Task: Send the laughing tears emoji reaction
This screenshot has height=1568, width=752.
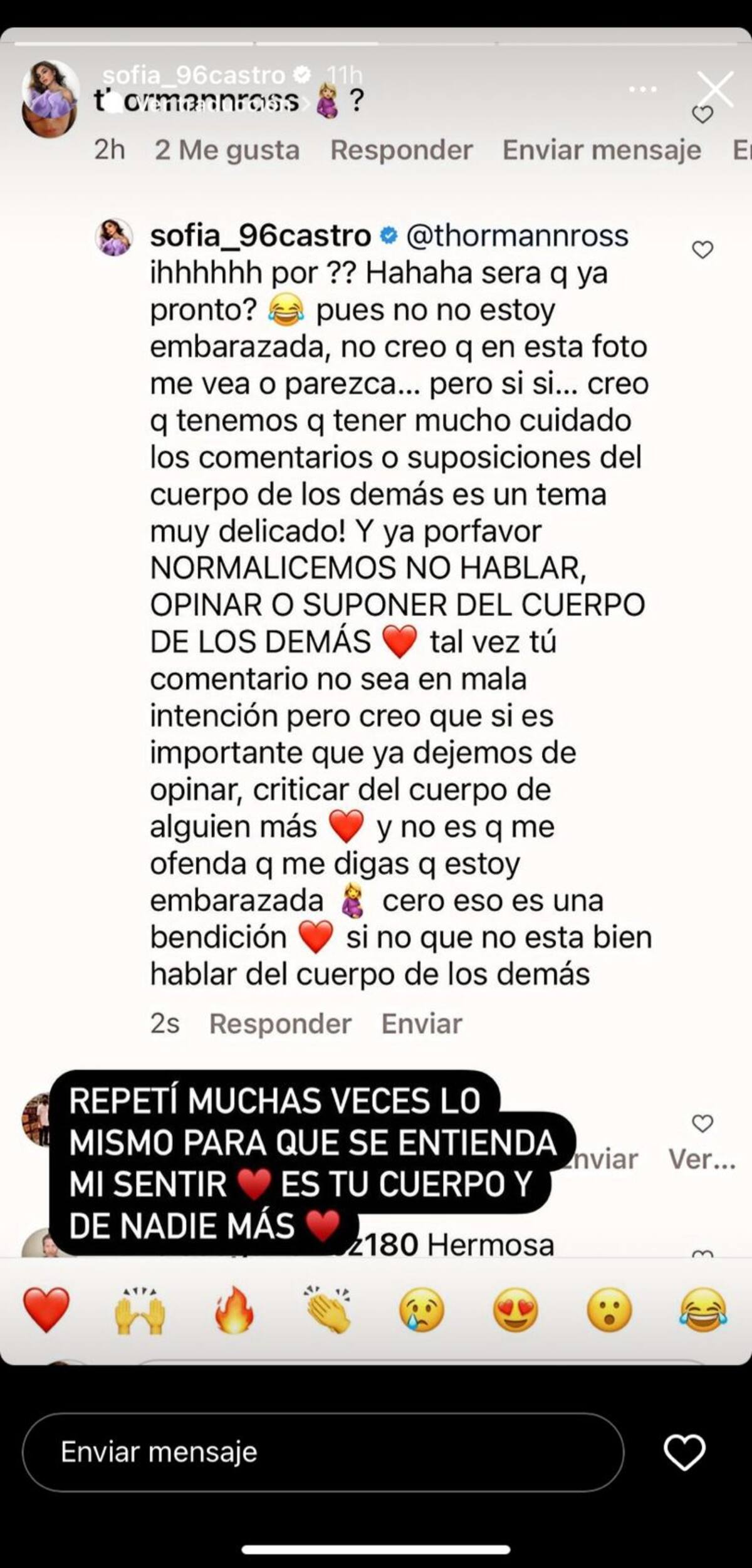Action: click(x=703, y=1309)
